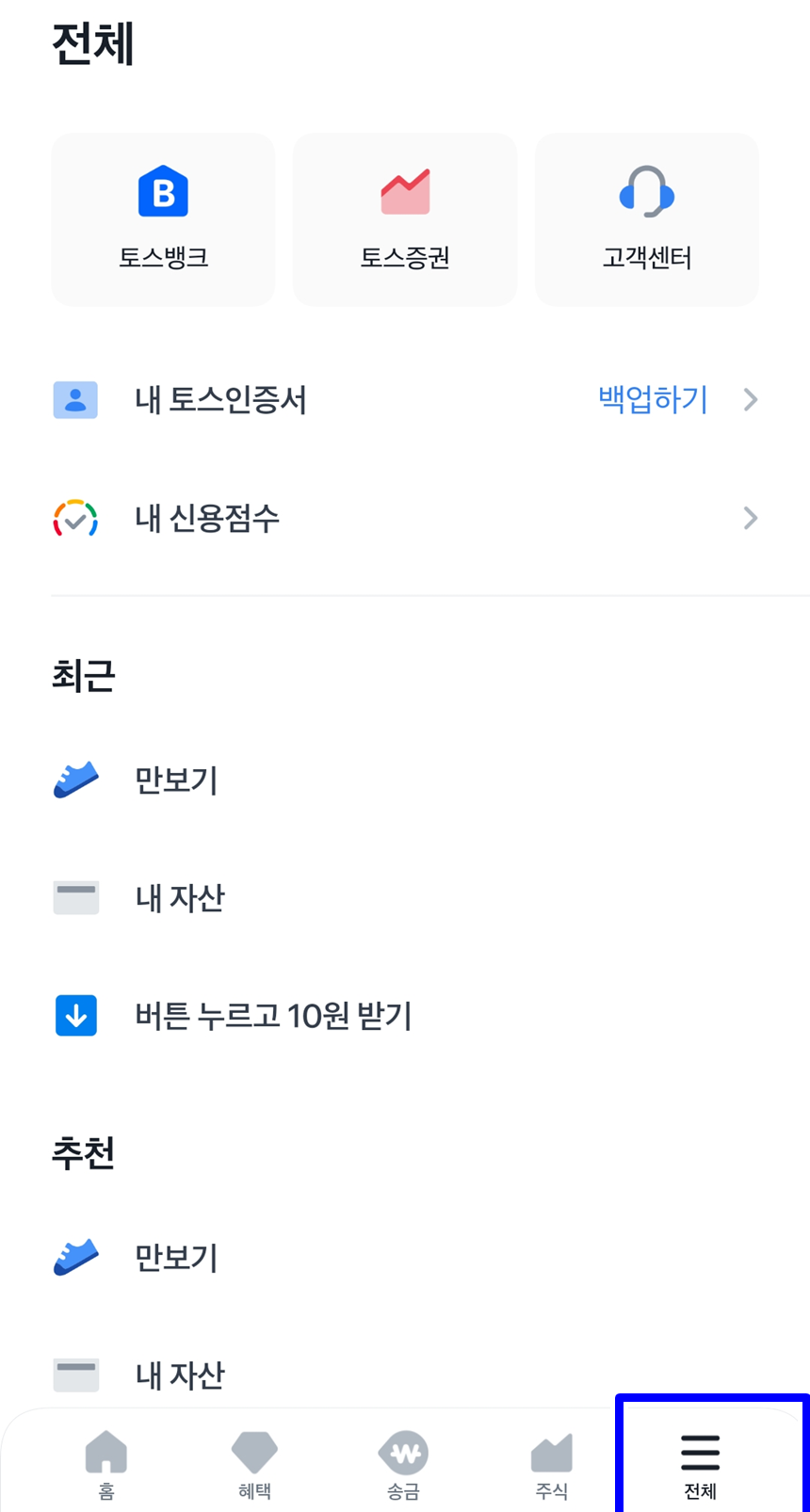Tap the 고객센터 headset icon
The width and height of the screenshot is (810, 1512).
pyautogui.click(x=646, y=193)
